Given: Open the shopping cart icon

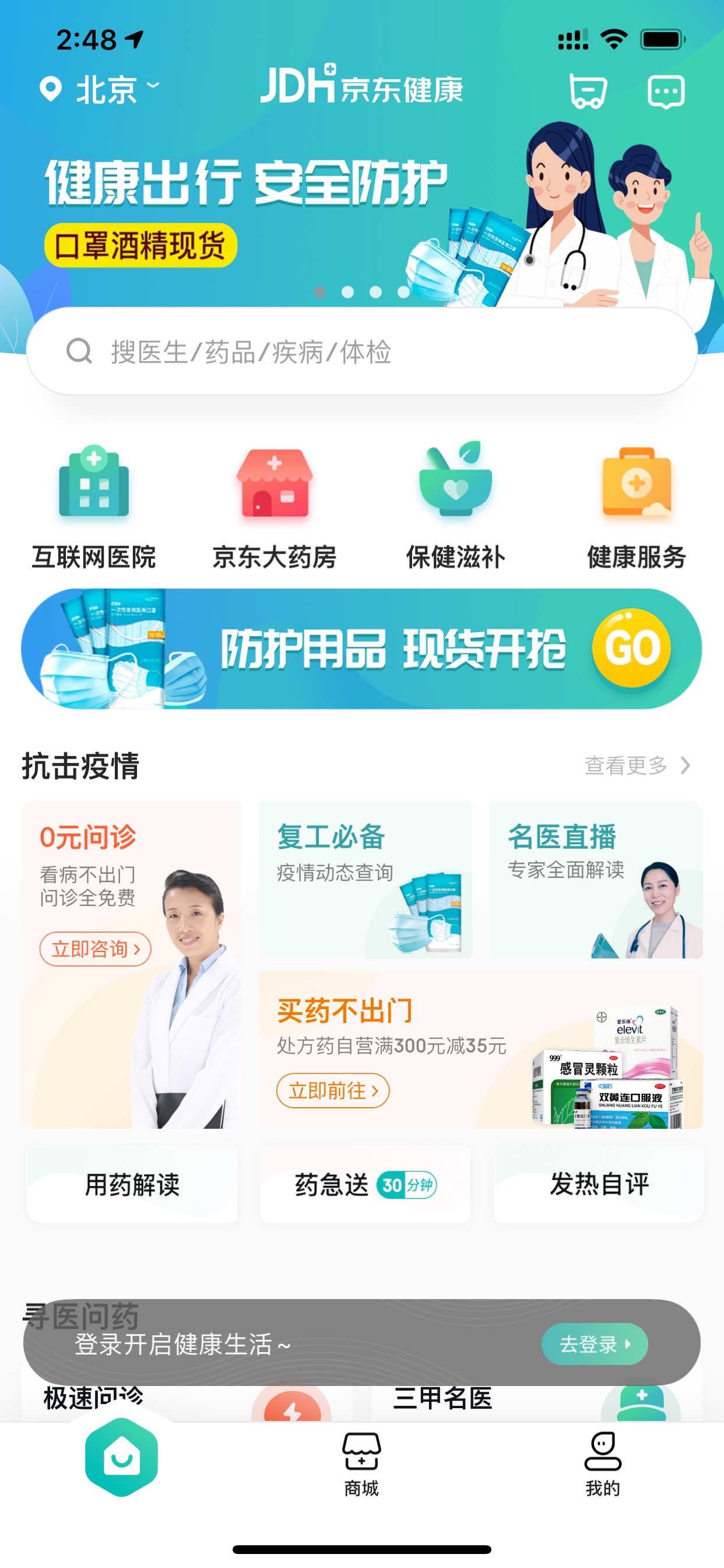Looking at the screenshot, I should pyautogui.click(x=587, y=92).
